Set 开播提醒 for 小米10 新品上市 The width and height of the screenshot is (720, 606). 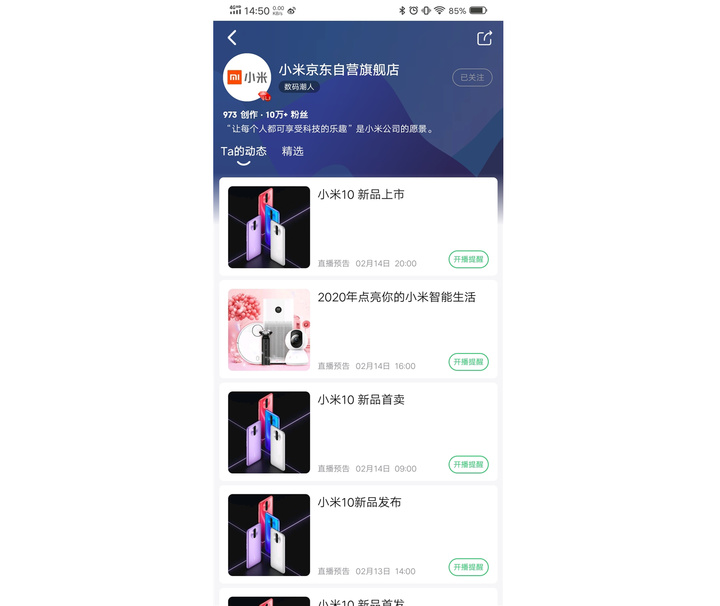(x=468, y=259)
